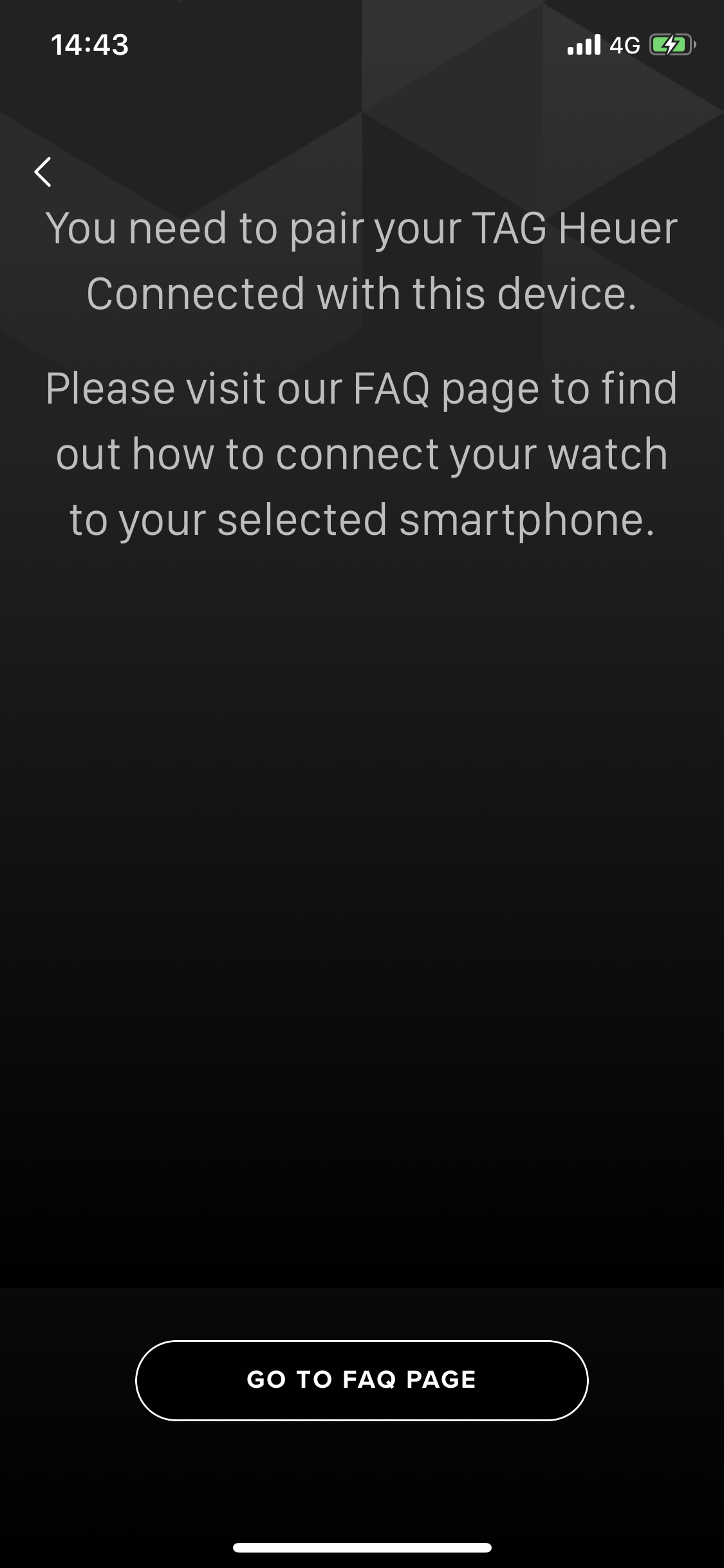Image resolution: width=724 pixels, height=1568 pixels.
Task: Go back using the arrow
Action: pyautogui.click(x=43, y=172)
